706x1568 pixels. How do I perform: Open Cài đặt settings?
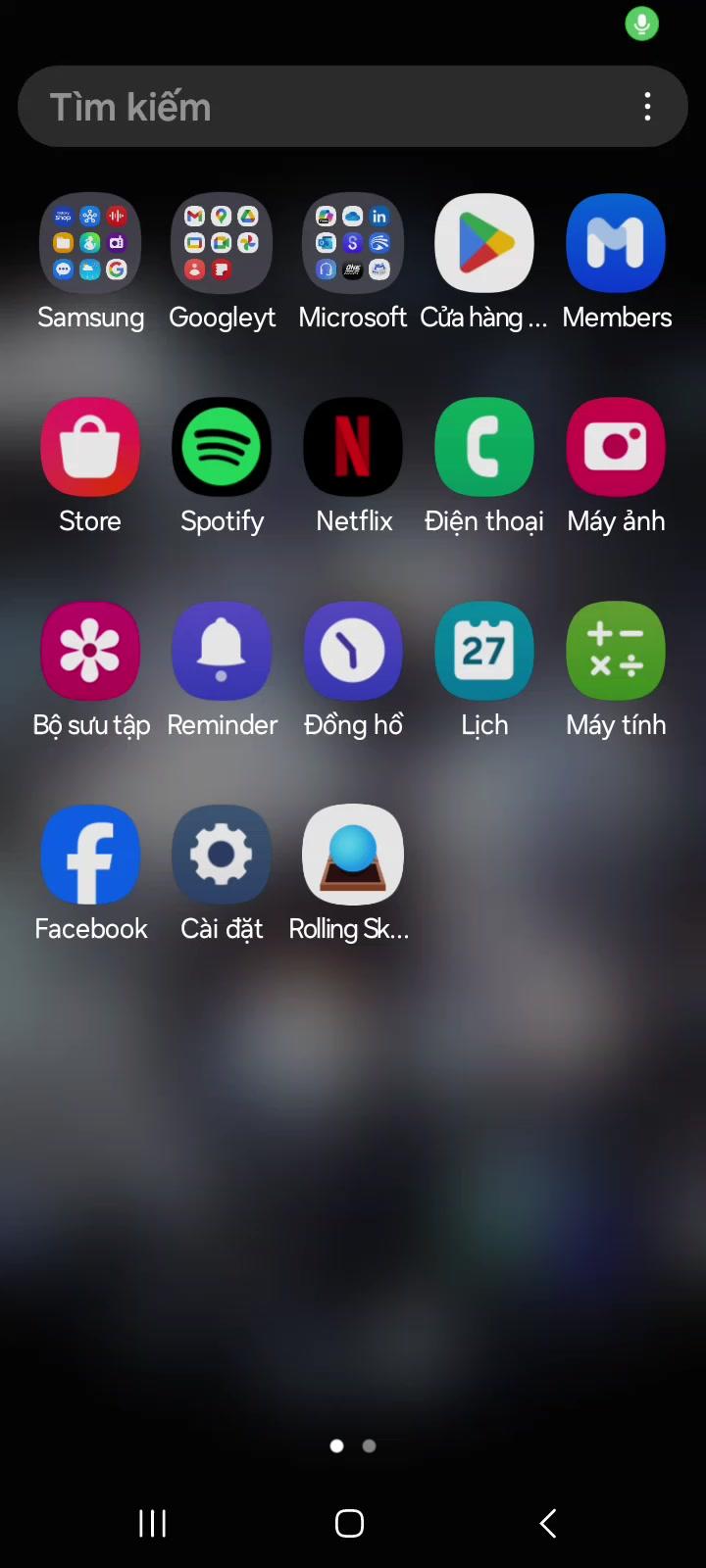pos(222,855)
